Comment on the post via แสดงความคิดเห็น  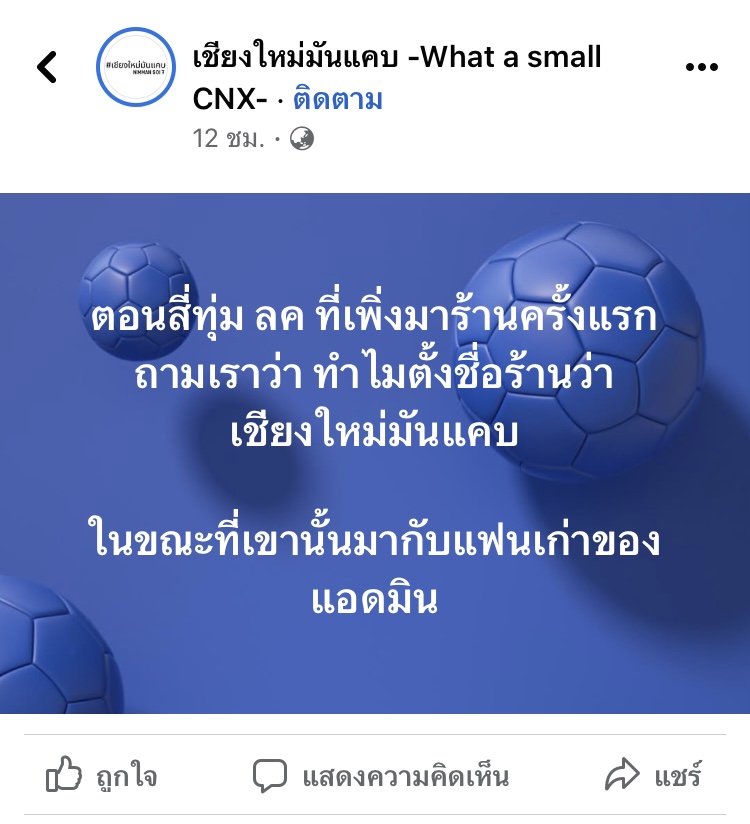tap(381, 775)
